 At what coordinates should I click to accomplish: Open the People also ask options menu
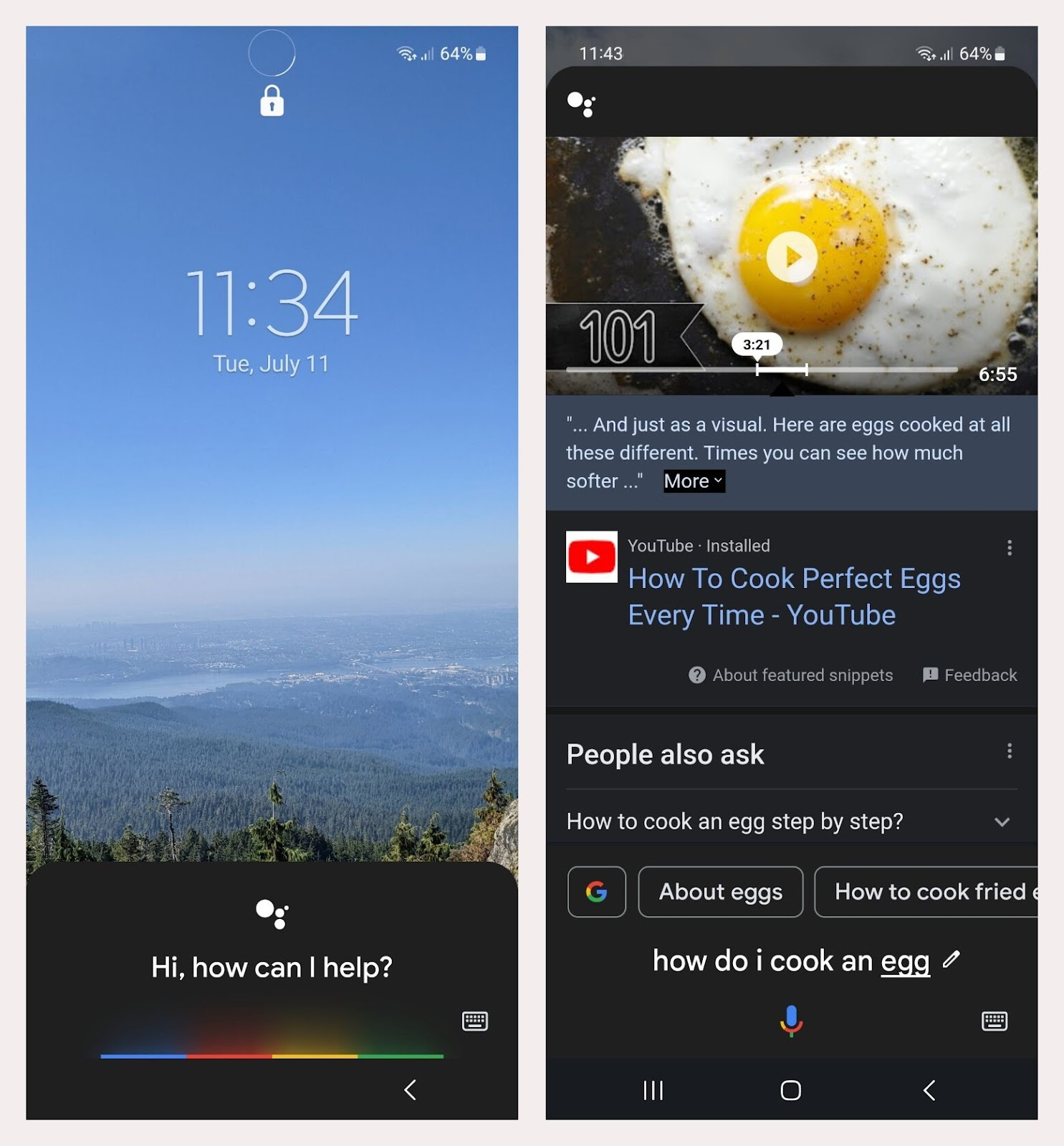(x=1009, y=751)
